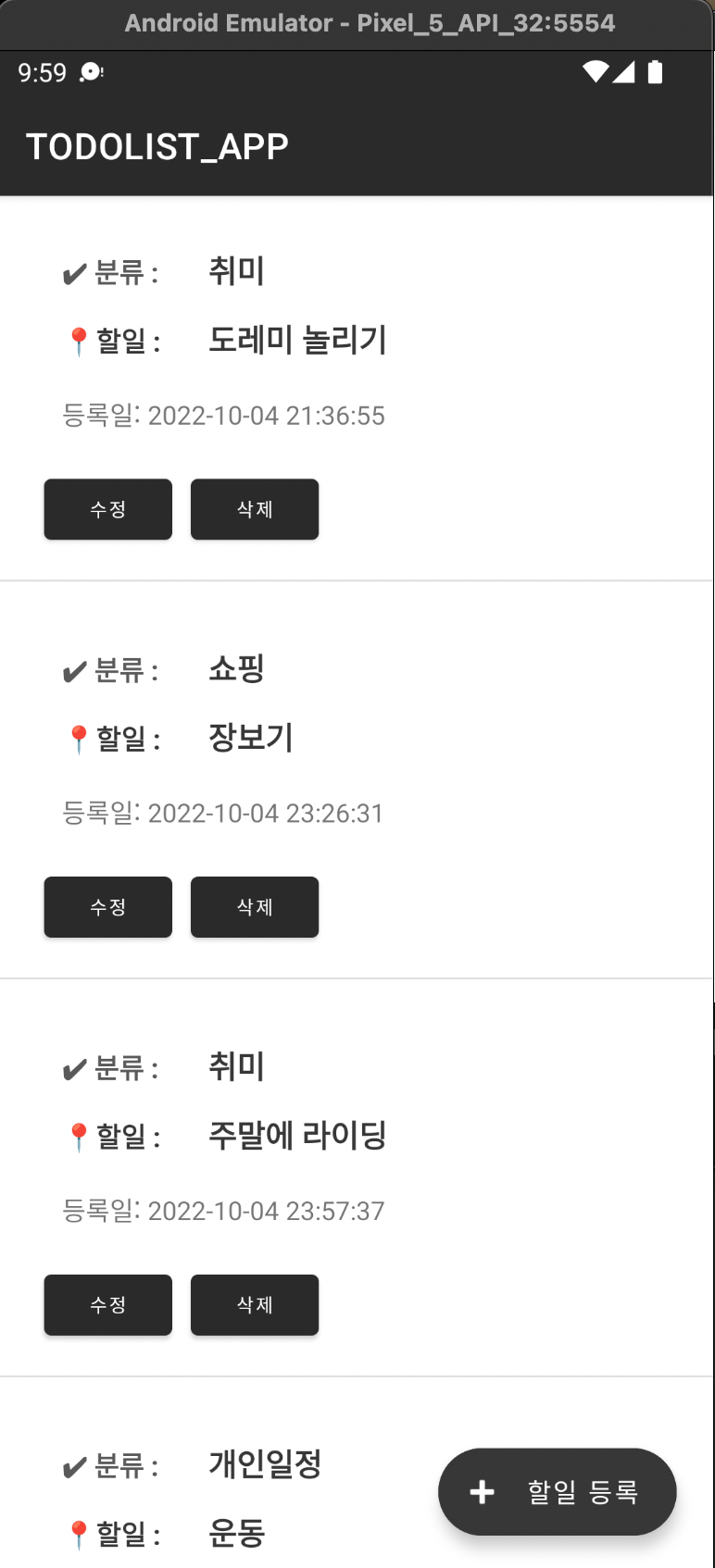The width and height of the screenshot is (715, 1568).
Task: Click the red pin icon next to 주말에 라이딩
Action: [79, 1135]
